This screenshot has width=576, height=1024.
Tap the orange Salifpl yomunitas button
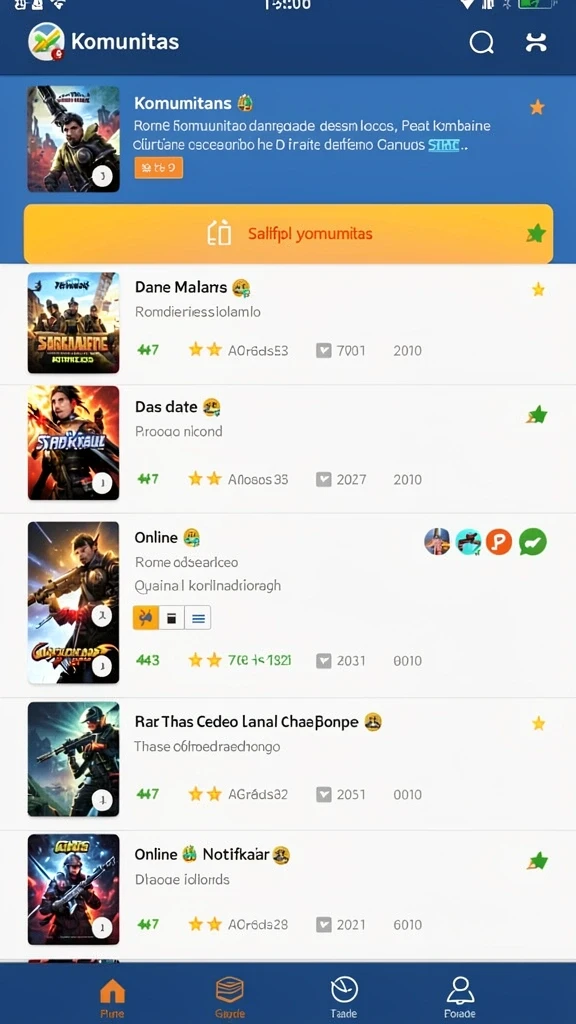tap(288, 234)
